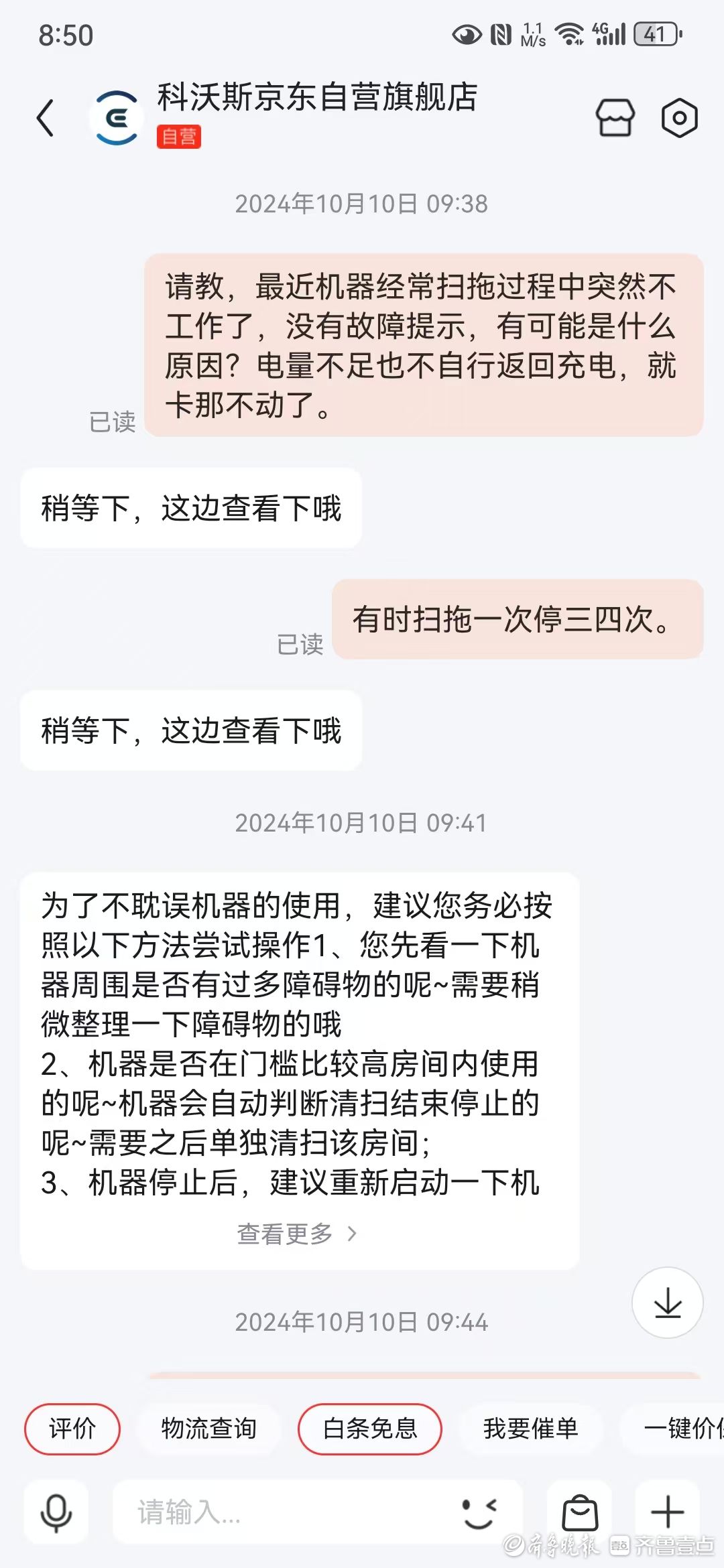Screen dimensions: 724x1568
Task: Open the store page icon
Action: click(615, 118)
